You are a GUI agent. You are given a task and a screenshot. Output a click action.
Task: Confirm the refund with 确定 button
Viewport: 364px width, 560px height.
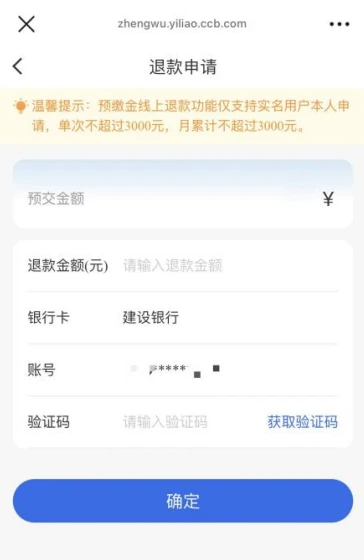tap(183, 501)
